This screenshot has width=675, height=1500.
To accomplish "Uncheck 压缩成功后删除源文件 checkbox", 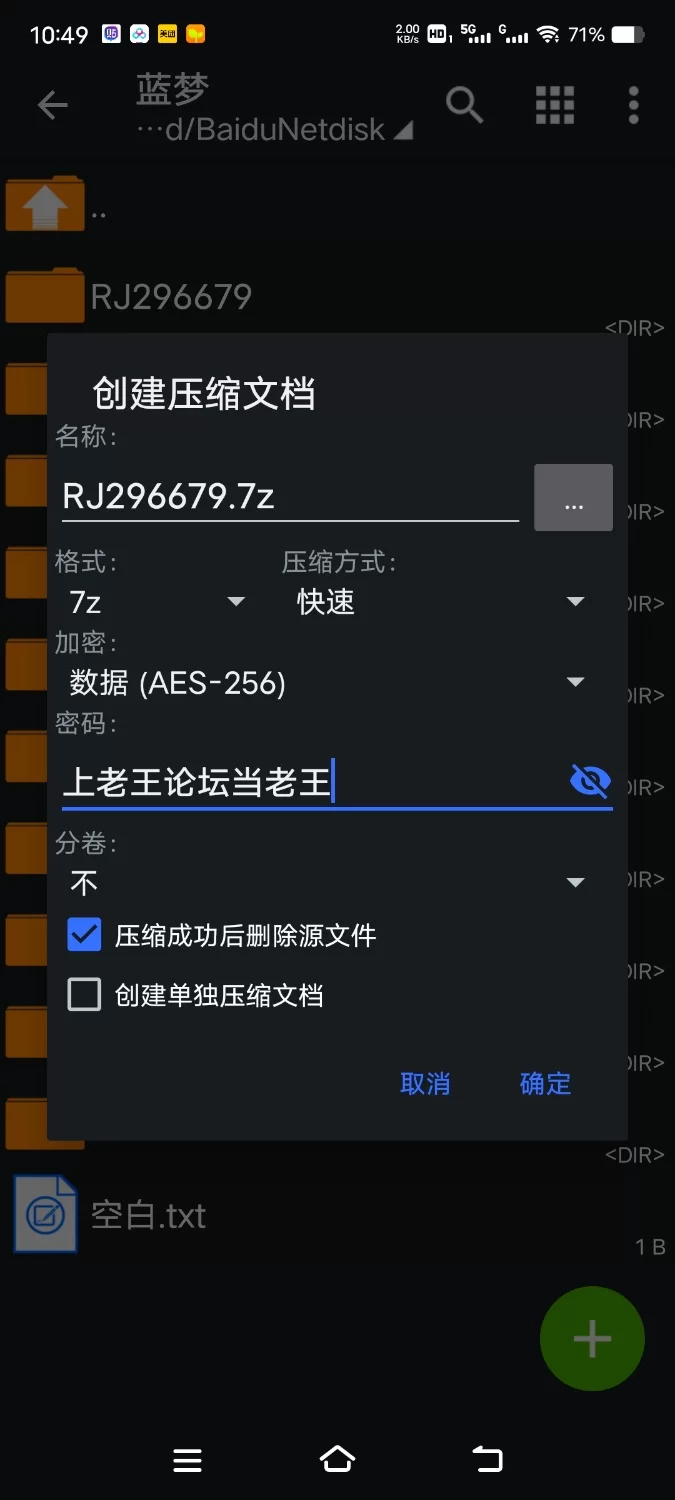I will click(84, 936).
